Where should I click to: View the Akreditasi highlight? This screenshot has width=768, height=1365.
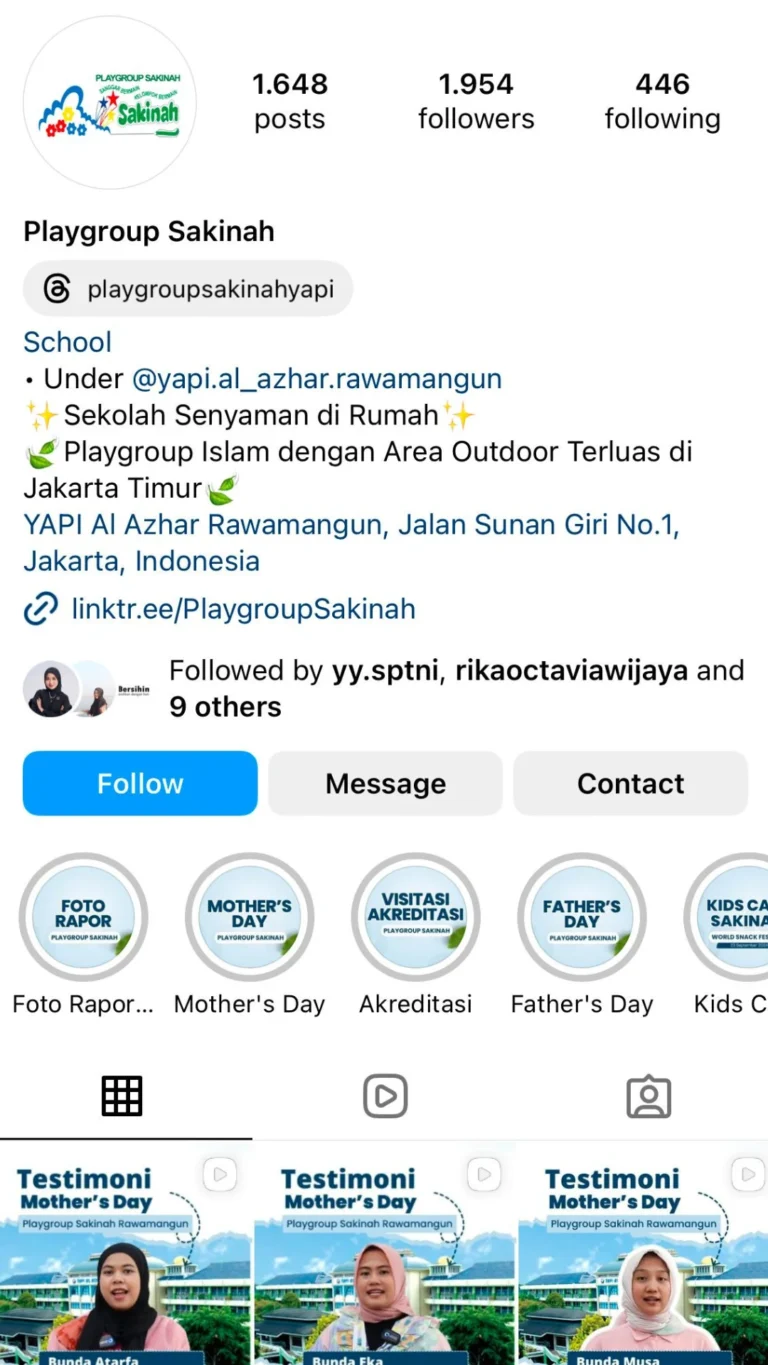pyautogui.click(x=415, y=917)
